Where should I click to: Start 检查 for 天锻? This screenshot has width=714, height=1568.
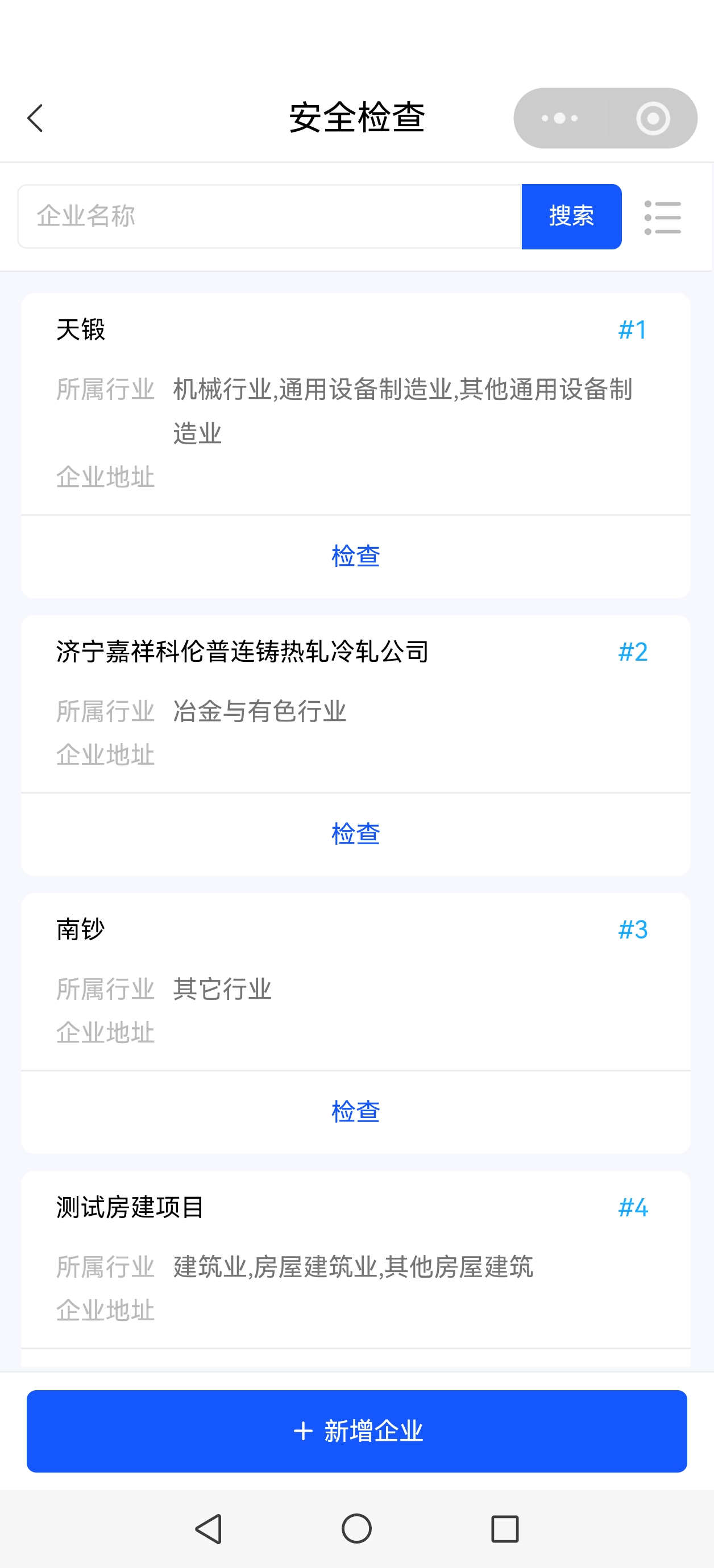click(356, 556)
